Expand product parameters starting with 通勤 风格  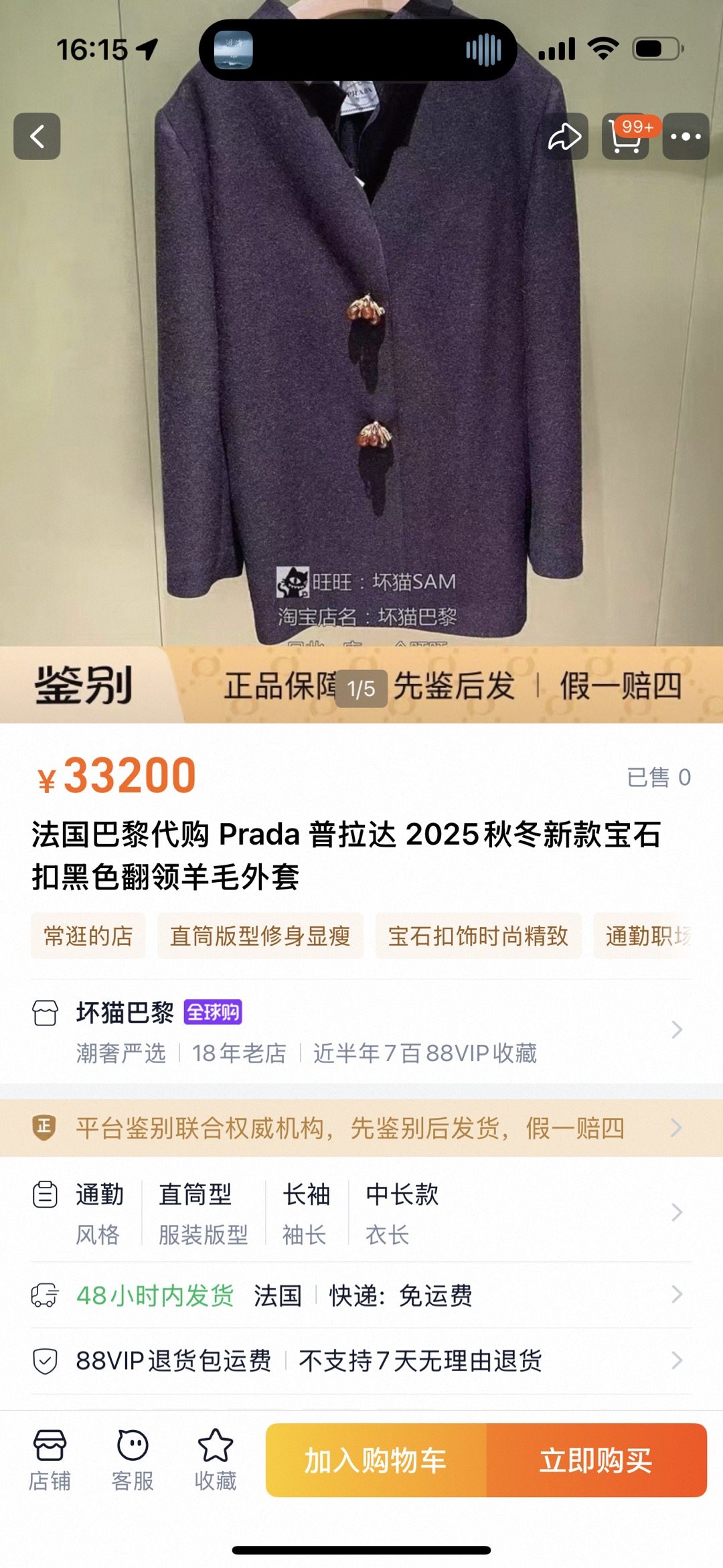coord(361,1212)
